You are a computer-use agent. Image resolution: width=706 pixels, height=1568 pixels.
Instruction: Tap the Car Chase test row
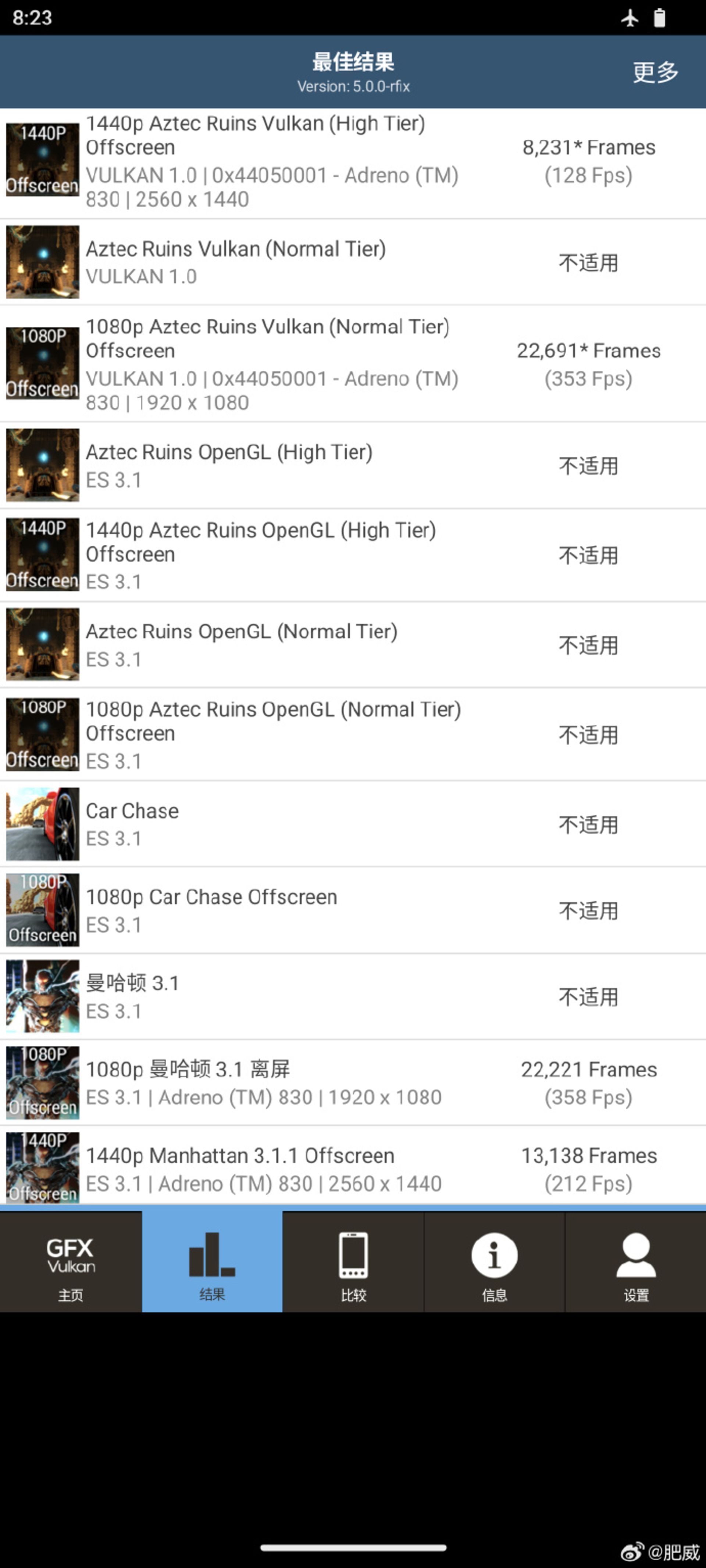(353, 824)
